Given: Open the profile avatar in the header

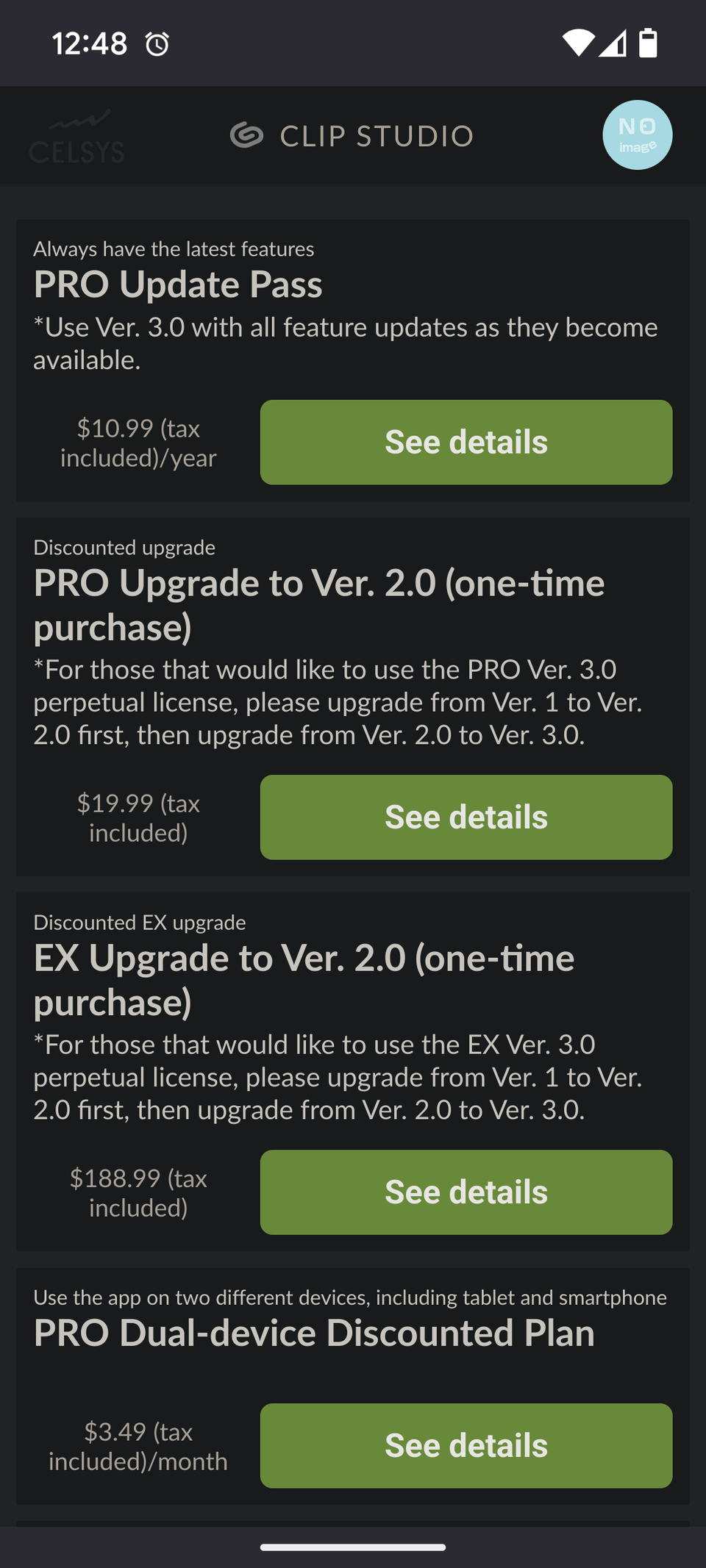Looking at the screenshot, I should (637, 135).
